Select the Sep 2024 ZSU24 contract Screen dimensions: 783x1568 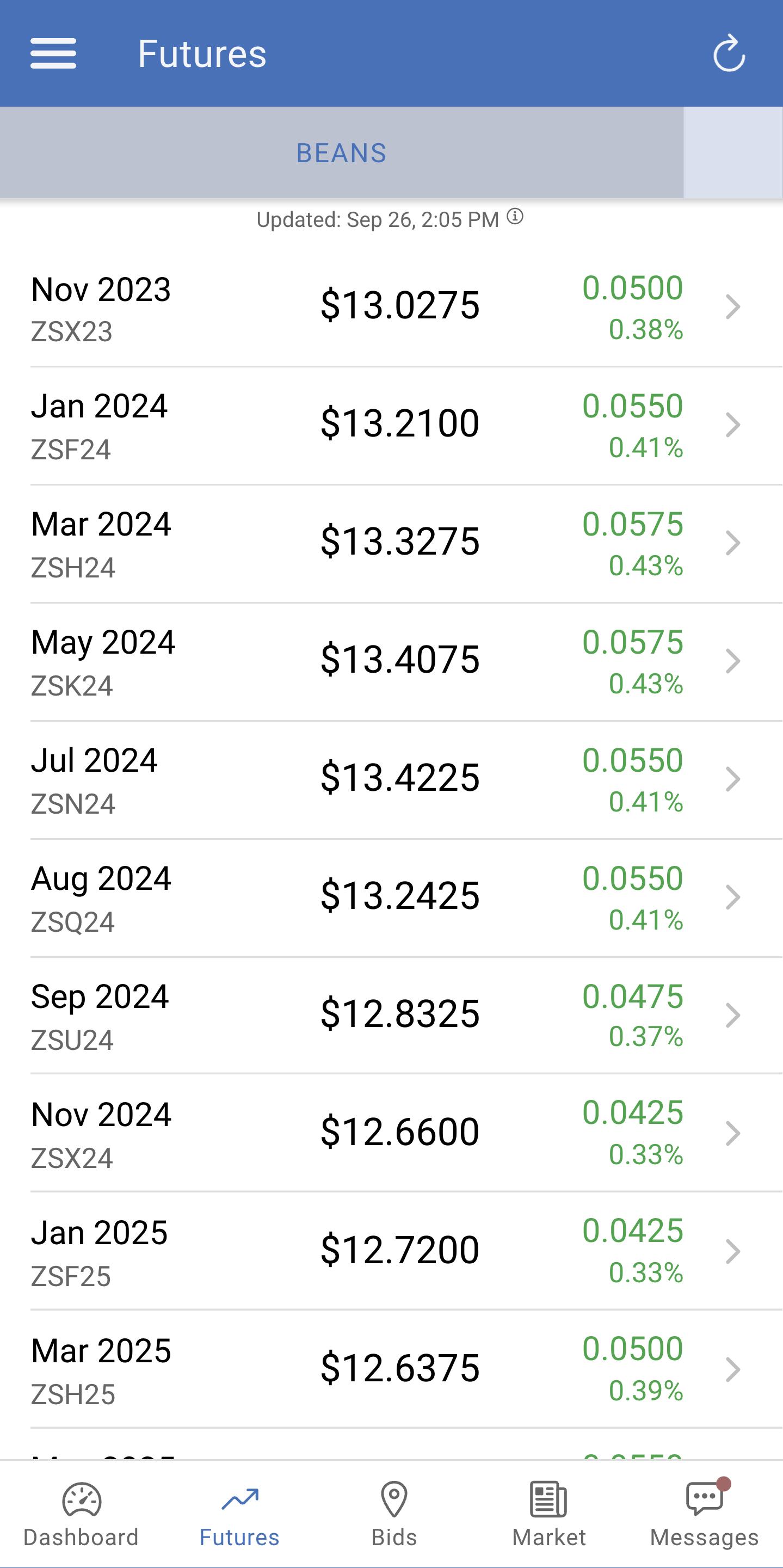point(391,1015)
